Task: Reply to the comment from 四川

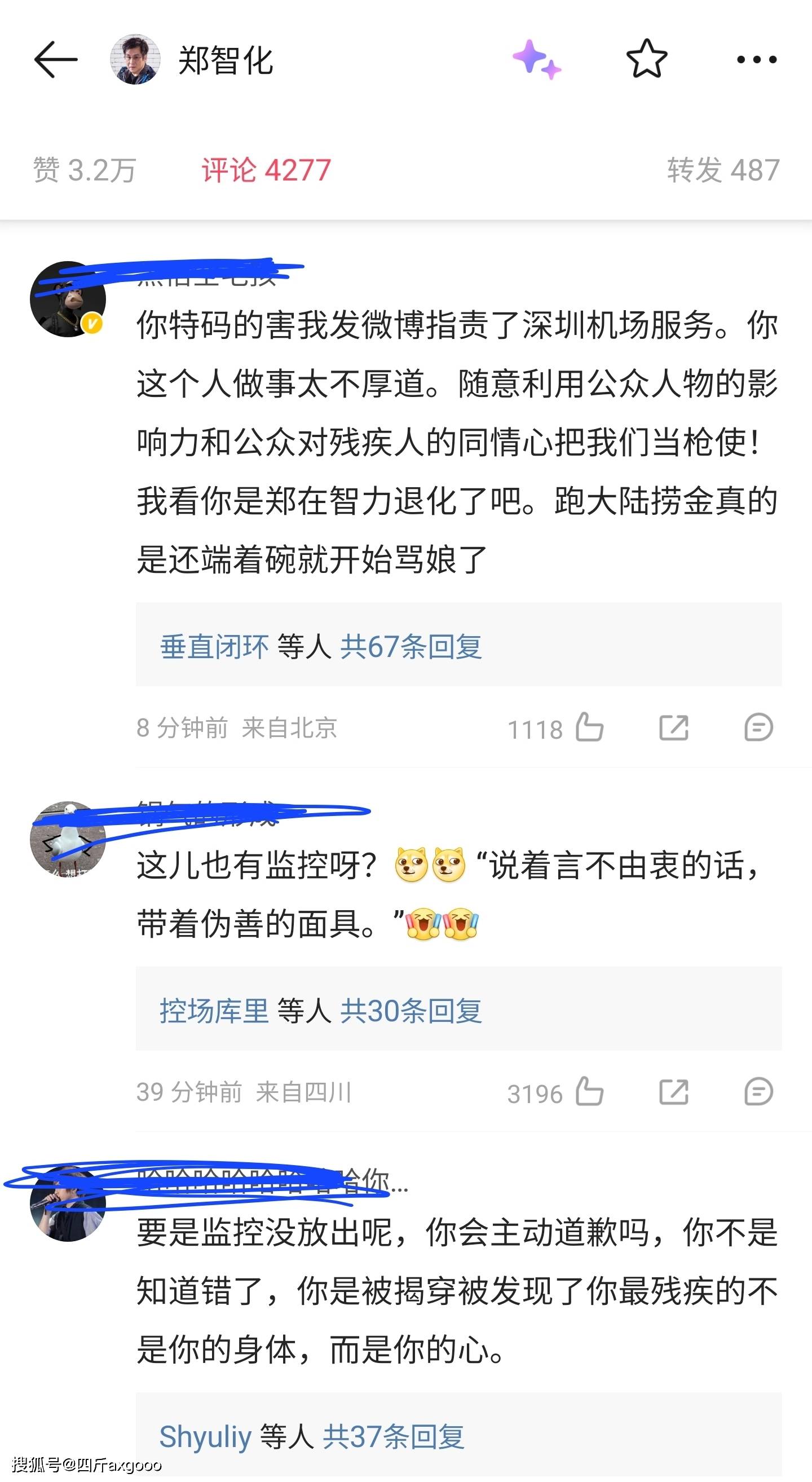Action: point(758,1092)
